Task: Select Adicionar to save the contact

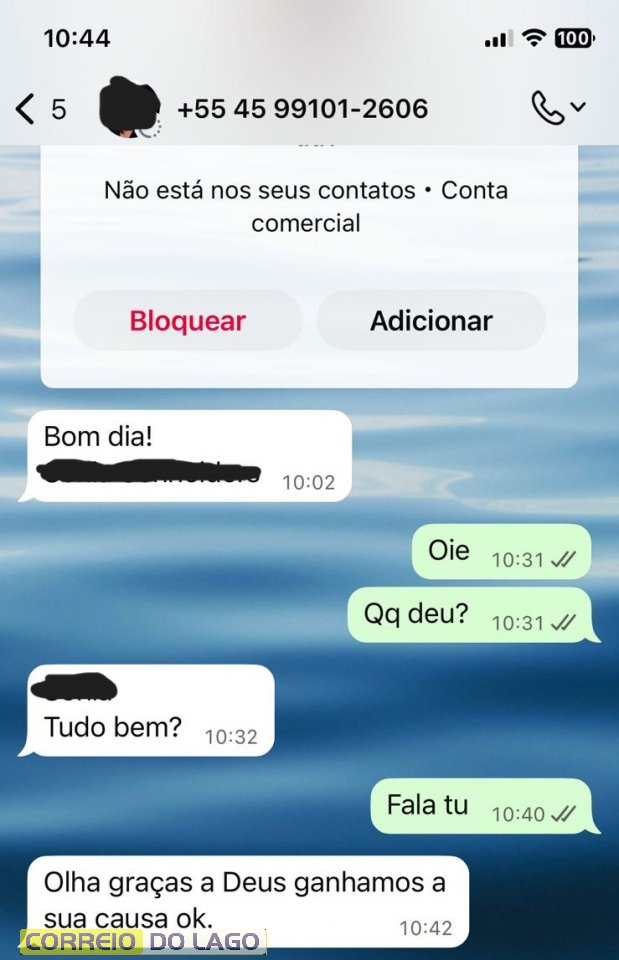Action: [431, 321]
